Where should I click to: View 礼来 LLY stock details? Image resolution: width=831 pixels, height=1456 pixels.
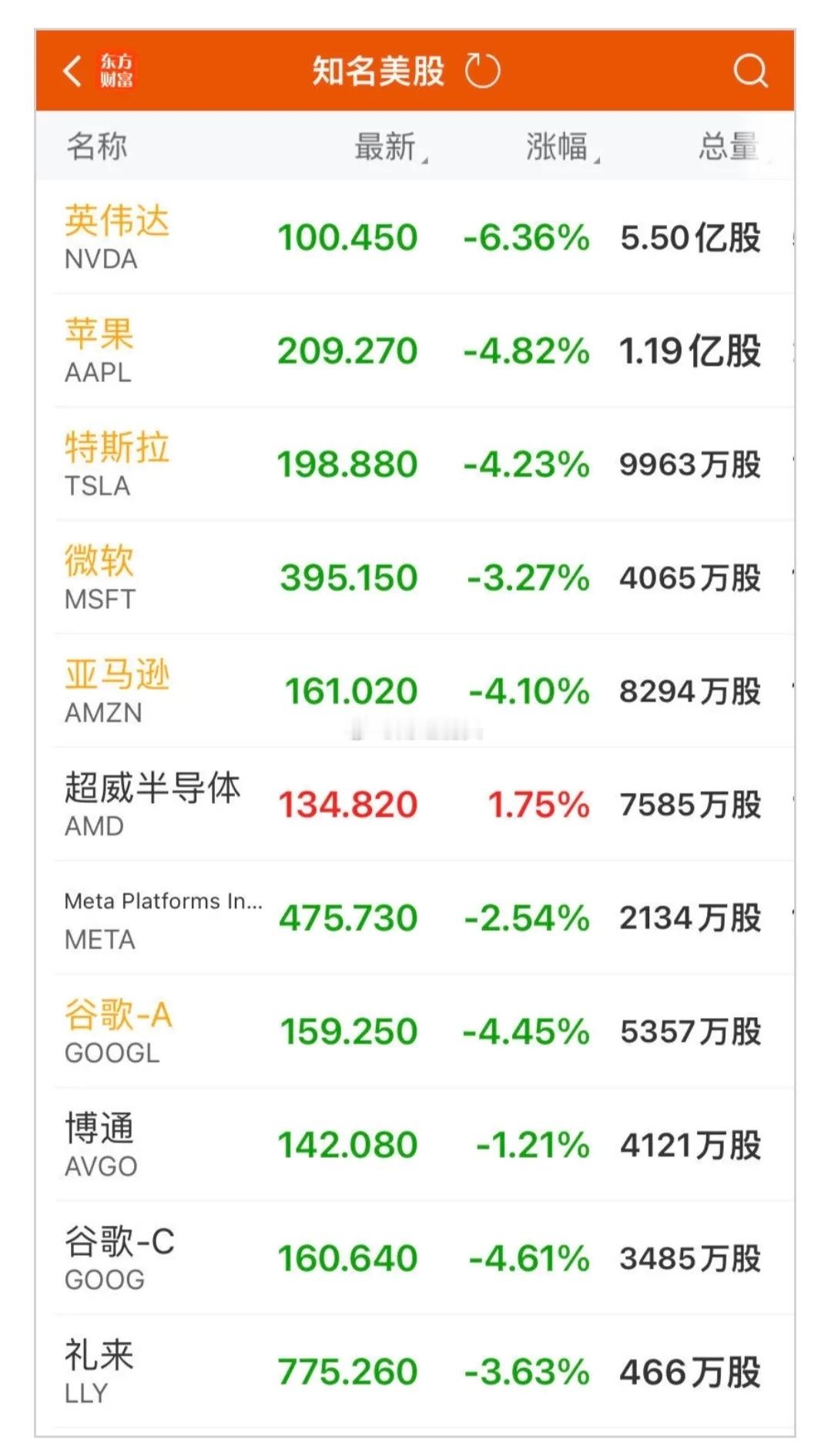[x=415, y=1371]
